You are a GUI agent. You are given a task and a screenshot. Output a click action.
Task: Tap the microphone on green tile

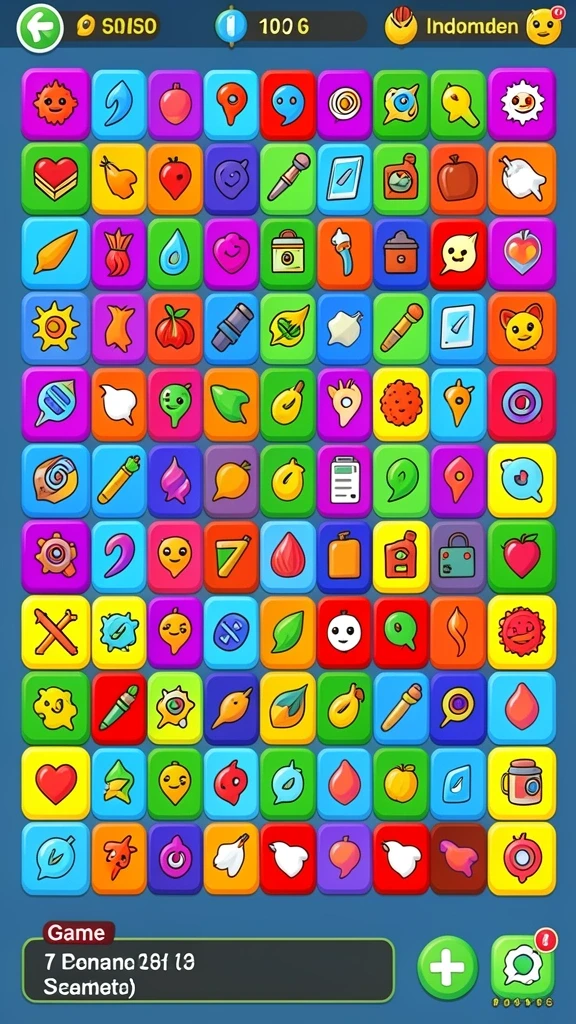click(288, 179)
